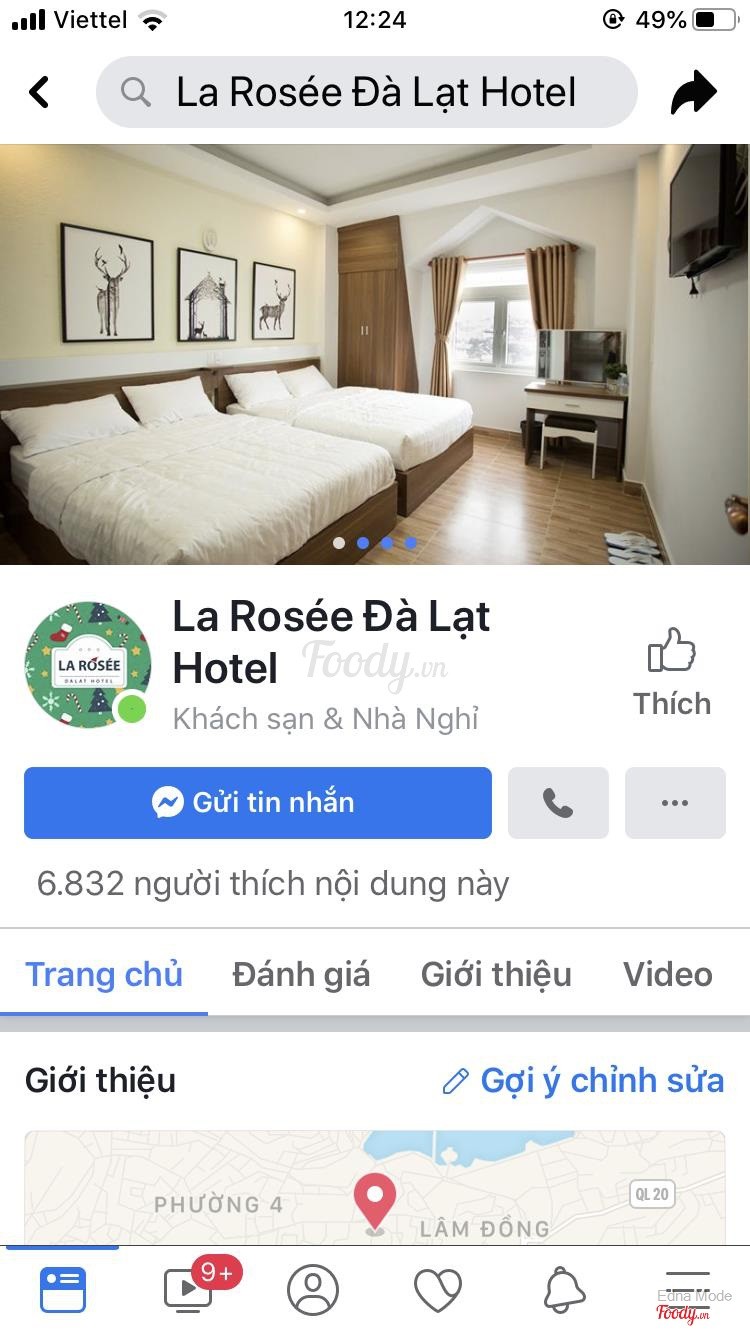Like the page with the Thích button
Image resolution: width=750 pixels, height=1334 pixels.
pyautogui.click(x=671, y=672)
